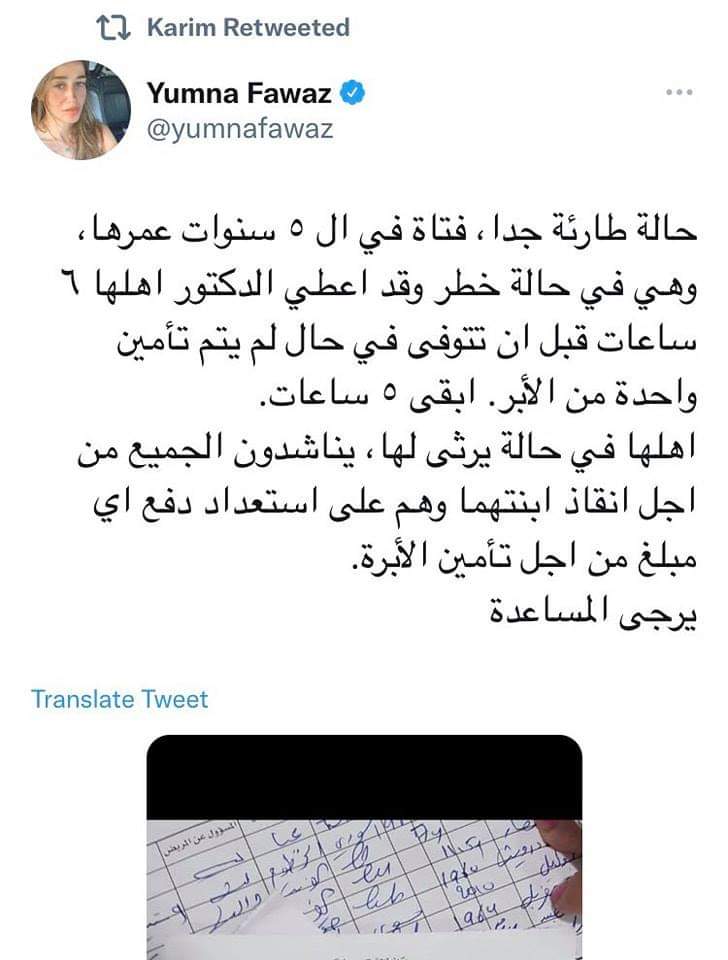Open the tweet's three-dot overflow menu
Screen dimensions: 728x960
click(x=679, y=93)
